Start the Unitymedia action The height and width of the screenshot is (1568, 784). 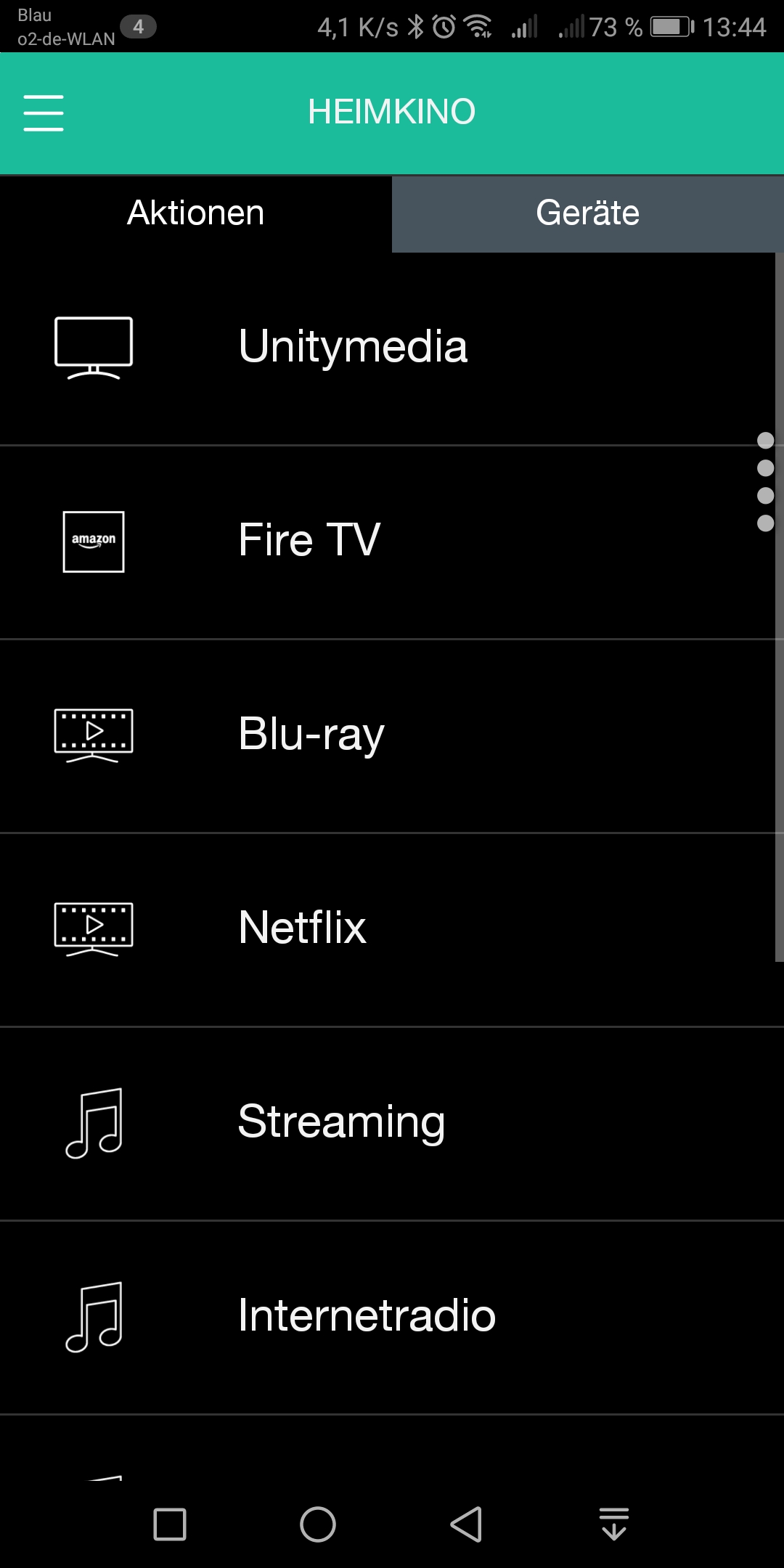[x=353, y=347]
